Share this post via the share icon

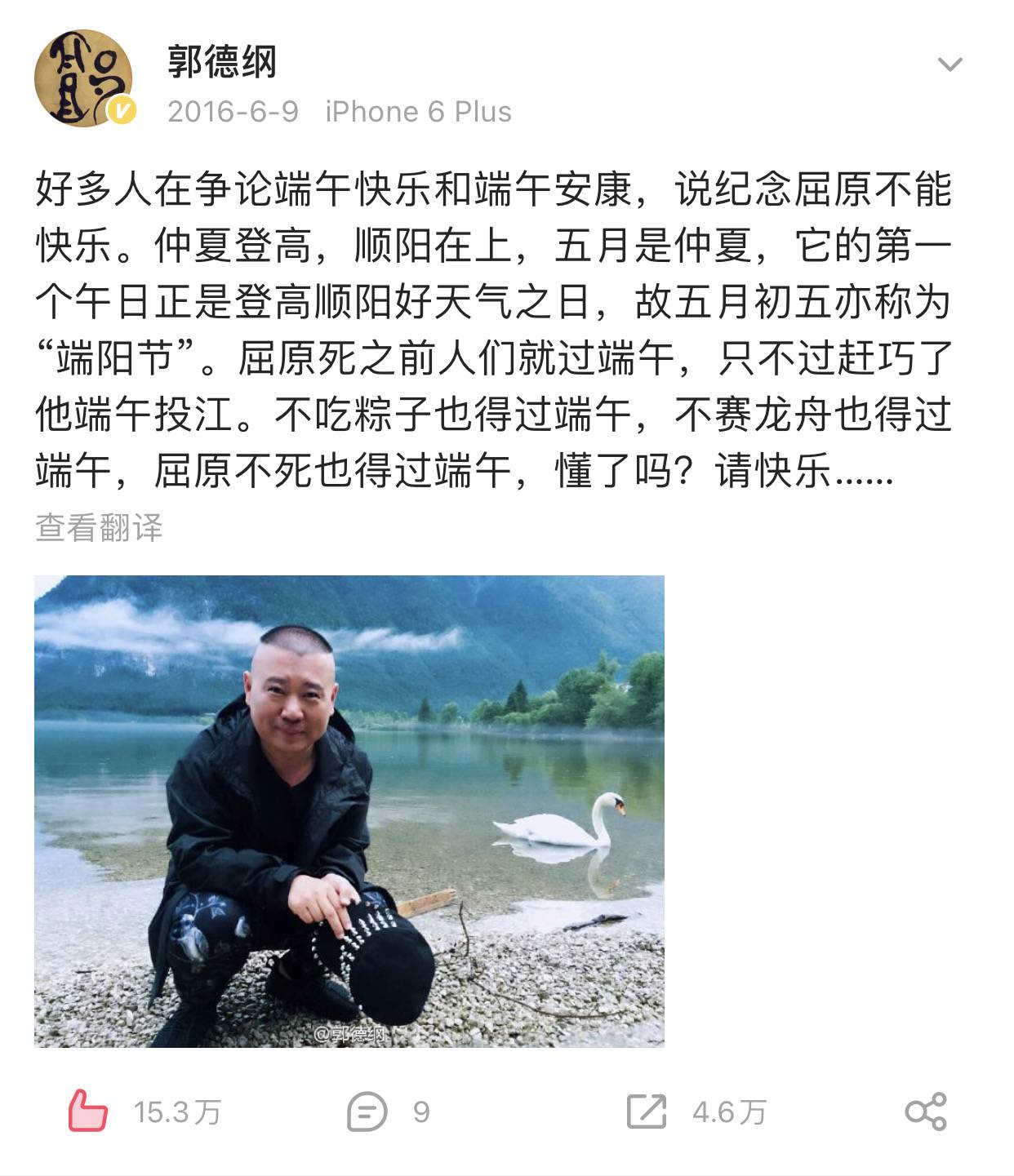(x=926, y=1112)
